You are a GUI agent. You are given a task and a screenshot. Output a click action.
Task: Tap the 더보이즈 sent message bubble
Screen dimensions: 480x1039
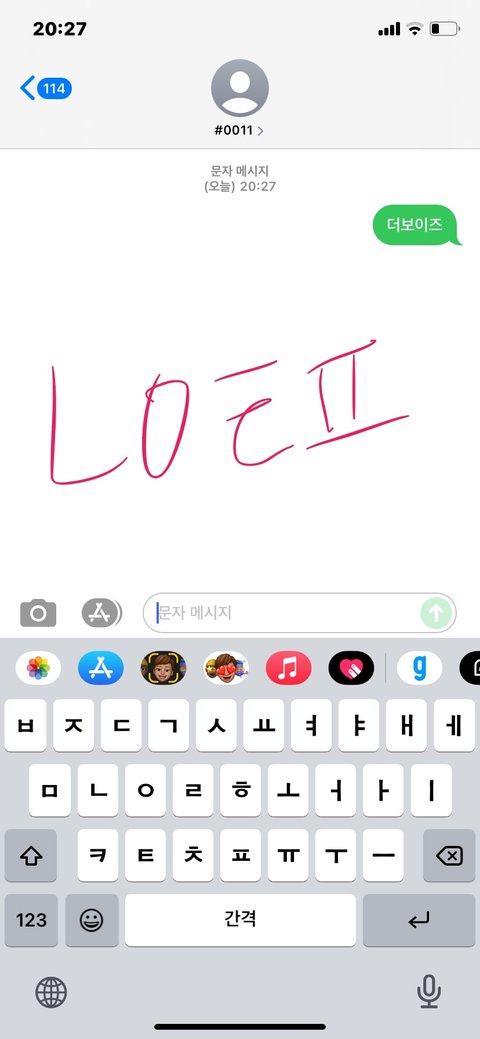(416, 225)
